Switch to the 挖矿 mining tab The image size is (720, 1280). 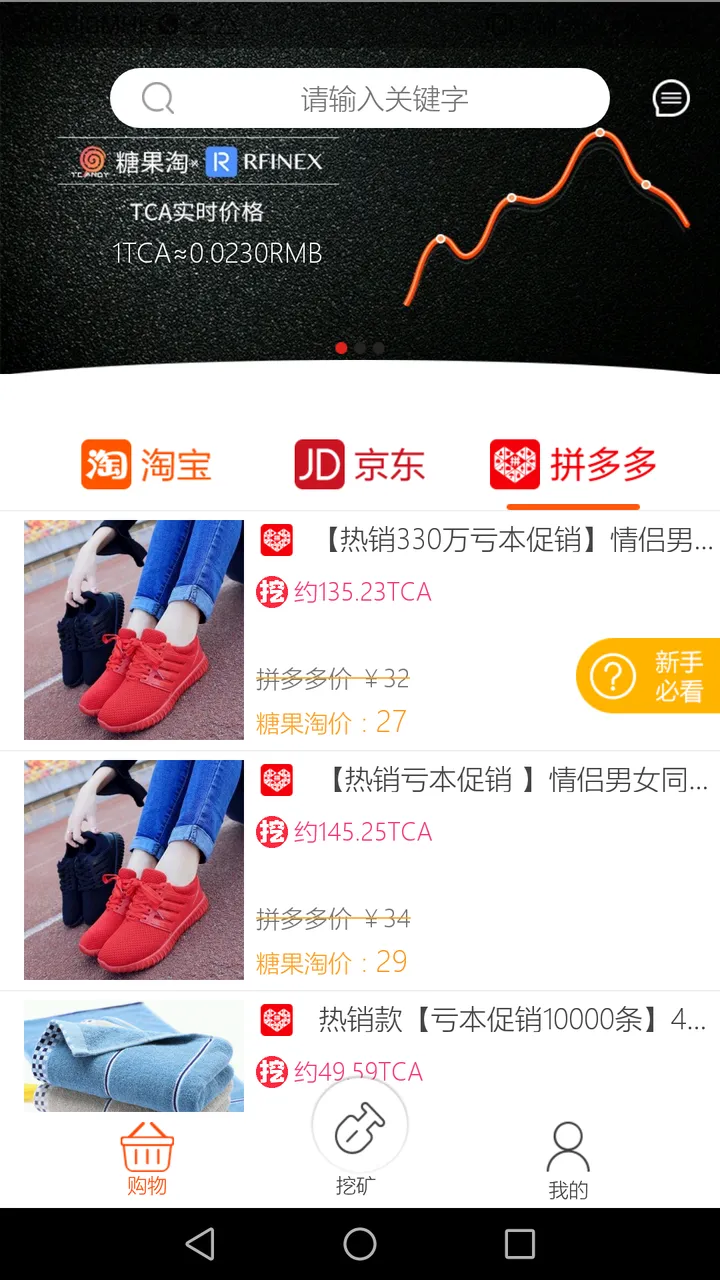click(x=359, y=1142)
